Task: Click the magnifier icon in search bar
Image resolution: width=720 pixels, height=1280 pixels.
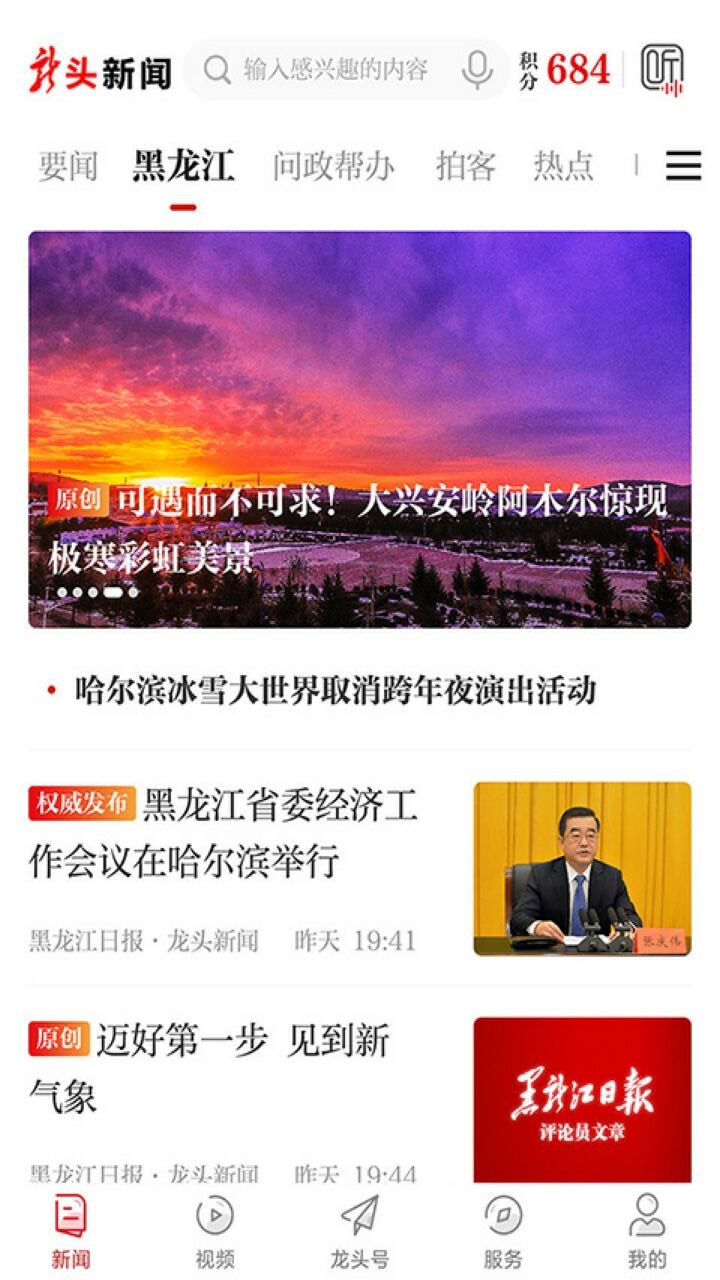Action: click(x=215, y=70)
